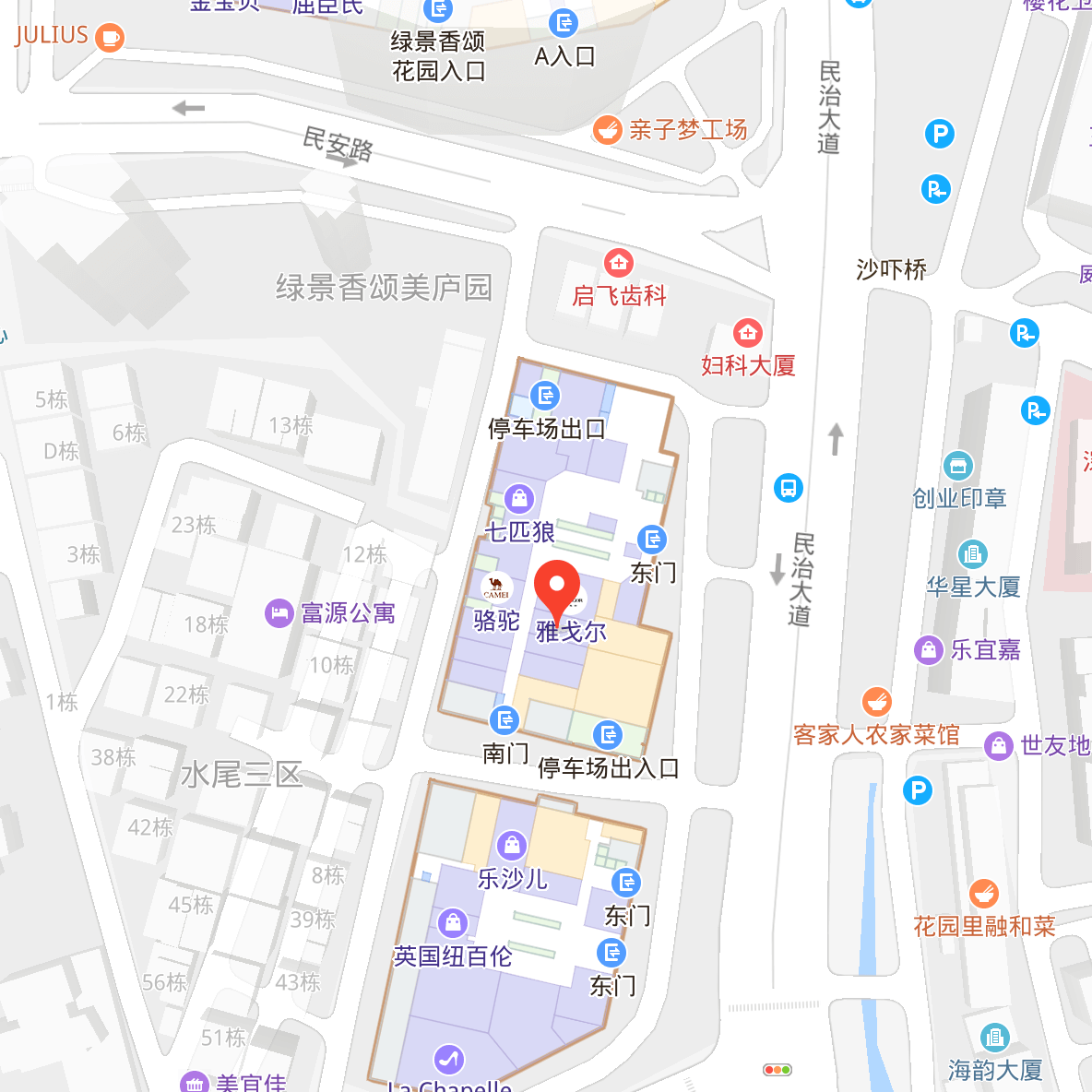Viewport: 1092px width, 1092px height.
Task: Open the JULIUS cafe marker
Action: point(110,37)
